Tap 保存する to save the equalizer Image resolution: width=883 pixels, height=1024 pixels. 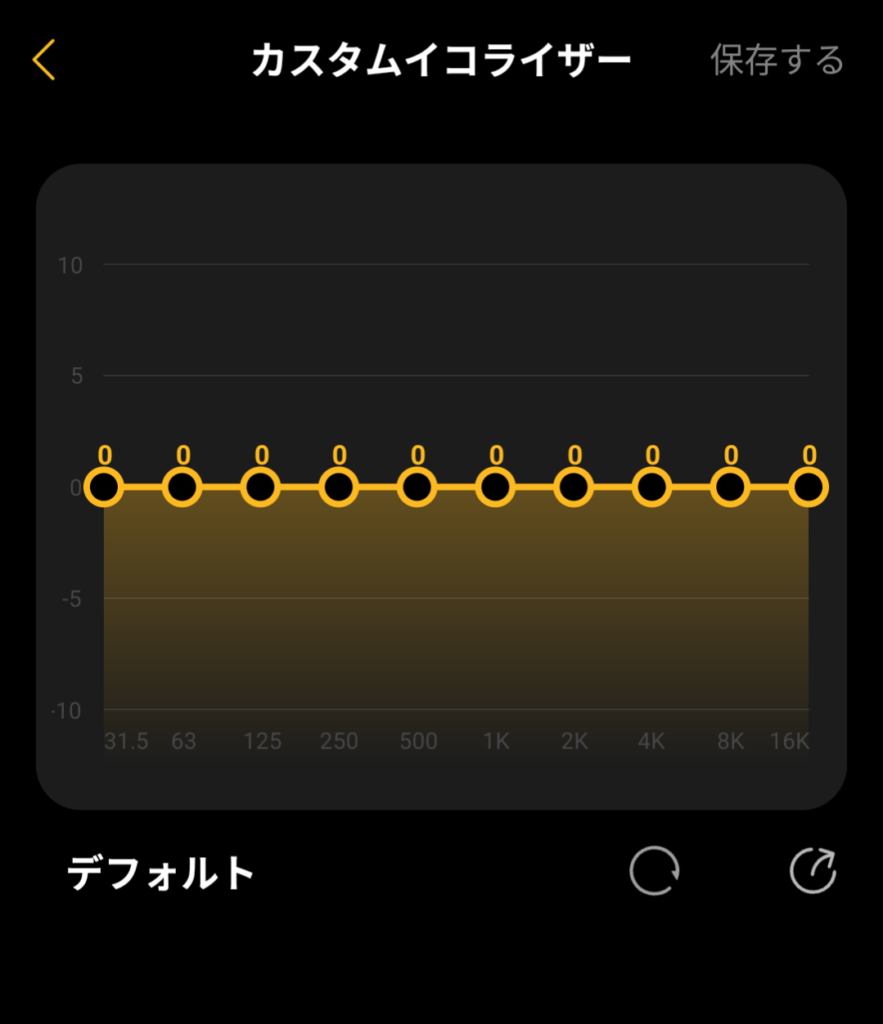[x=777, y=61]
